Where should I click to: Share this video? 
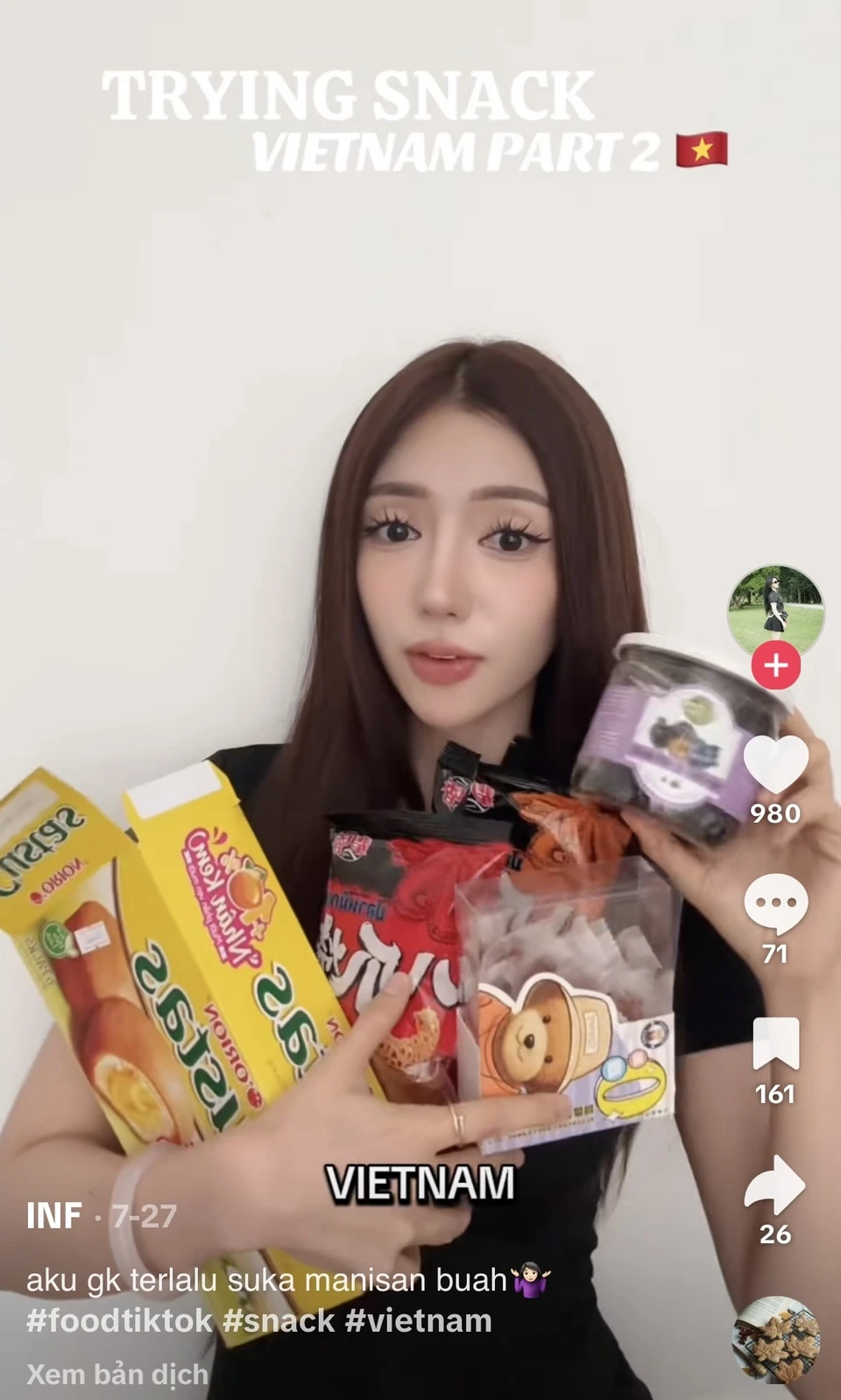(775, 1184)
